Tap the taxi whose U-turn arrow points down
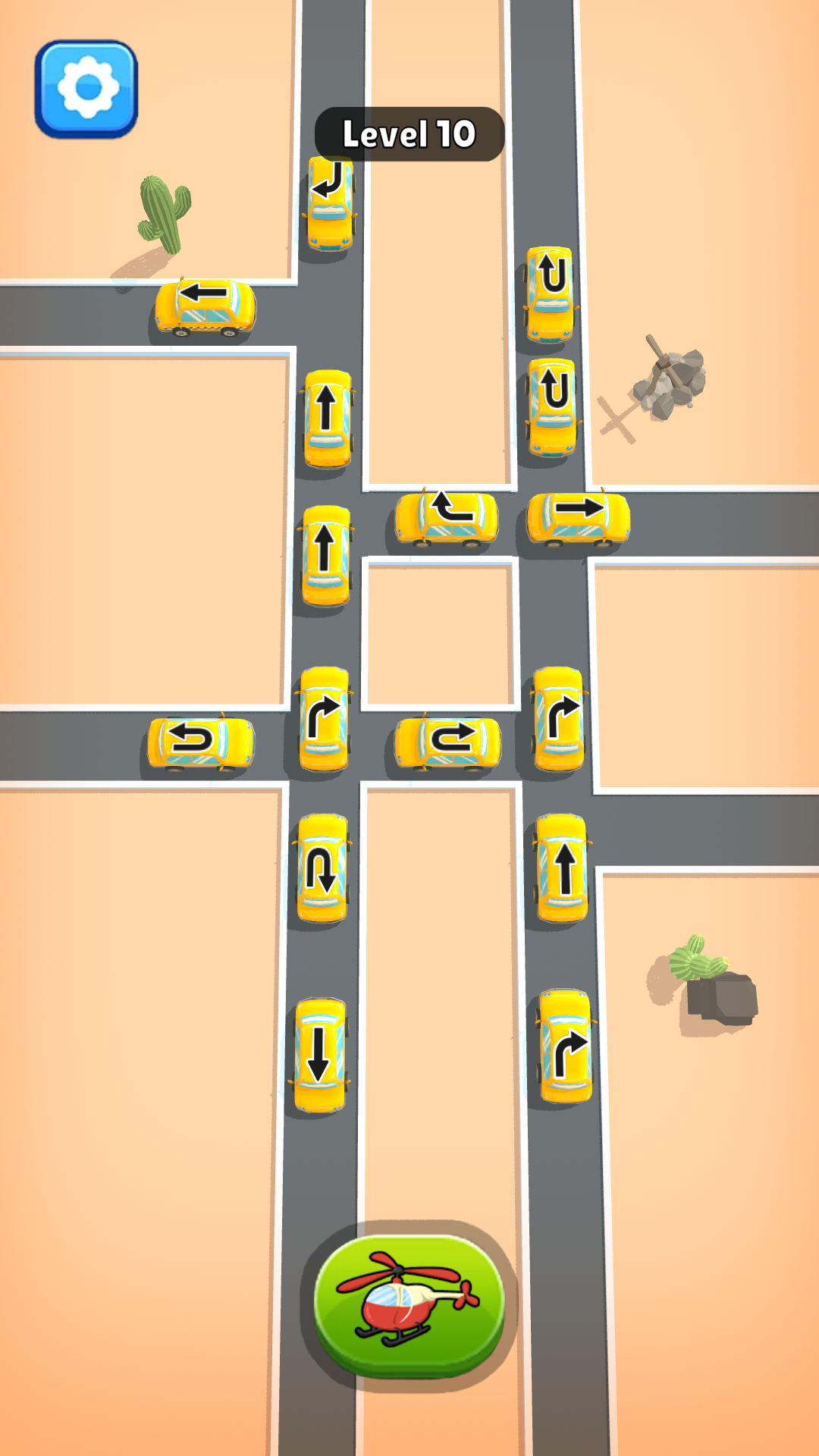 coord(322,868)
